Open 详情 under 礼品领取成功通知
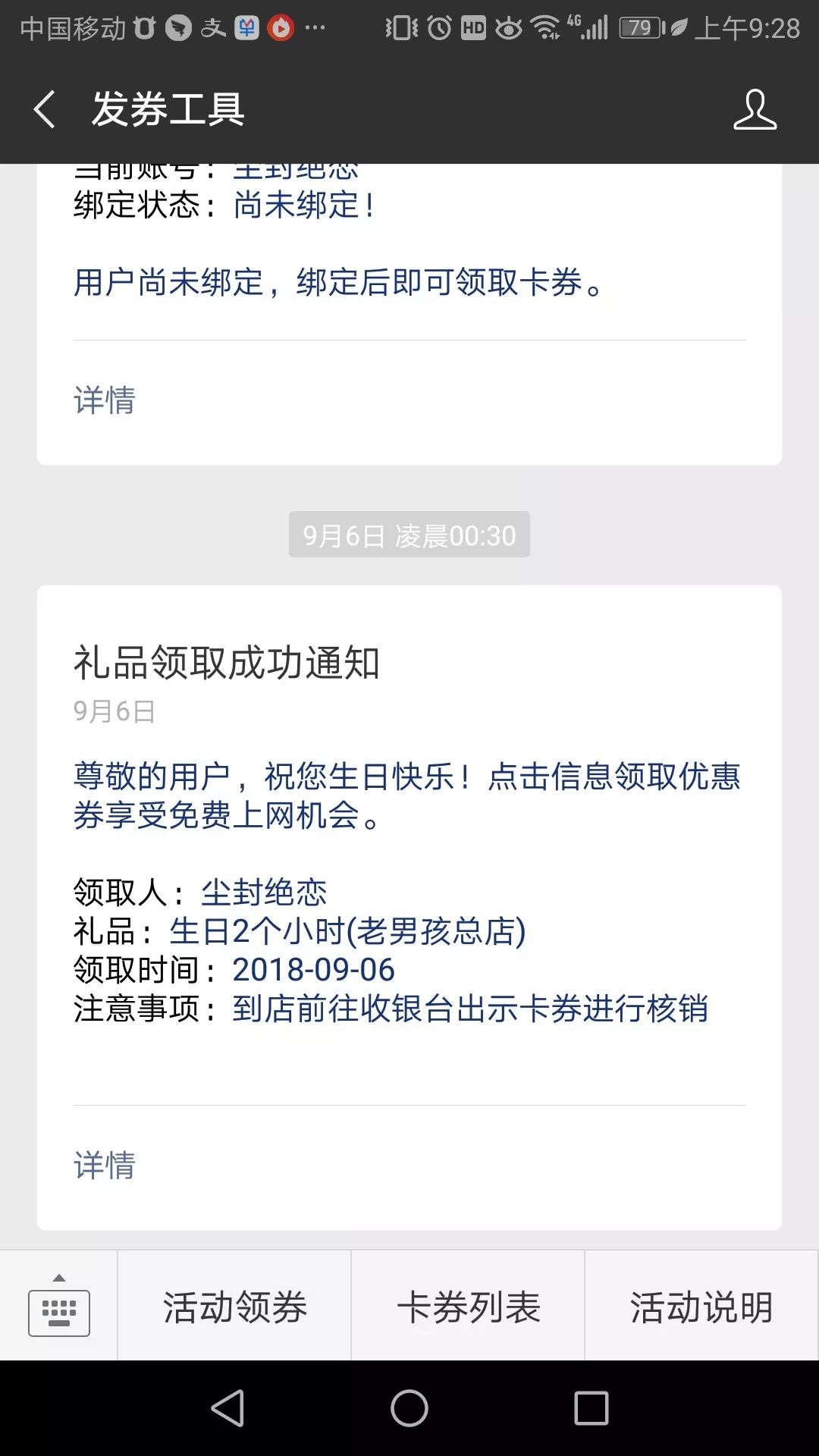The height and width of the screenshot is (1456, 819). [x=105, y=1165]
